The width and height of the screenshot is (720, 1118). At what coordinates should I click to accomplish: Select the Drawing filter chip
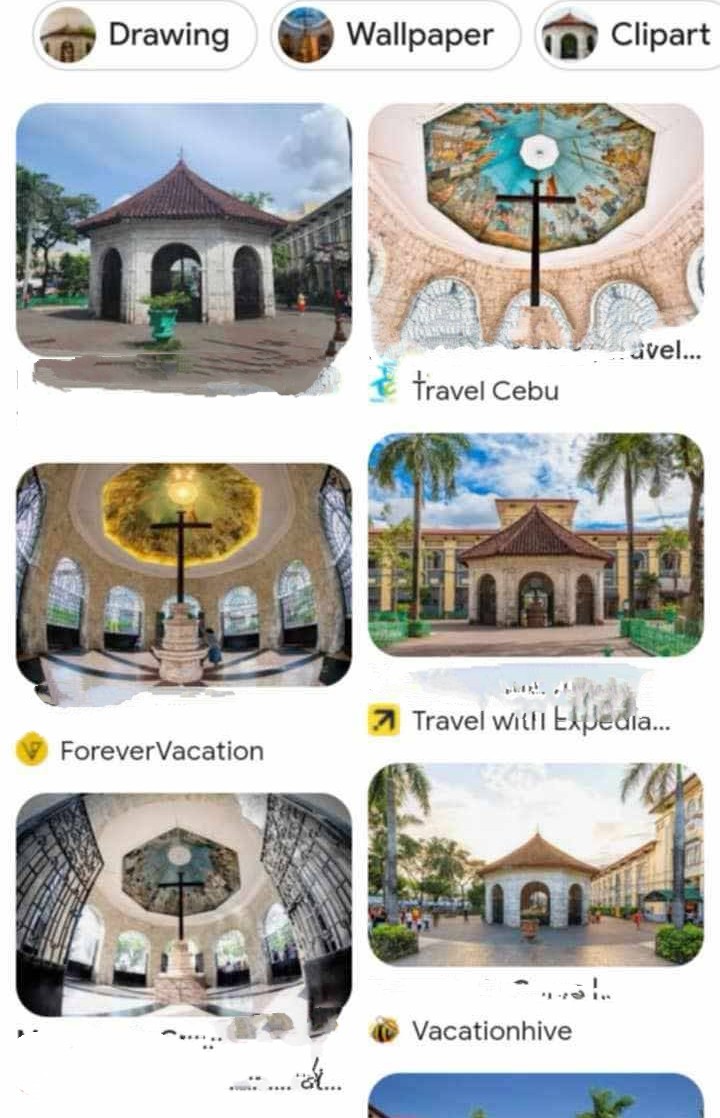(145, 36)
